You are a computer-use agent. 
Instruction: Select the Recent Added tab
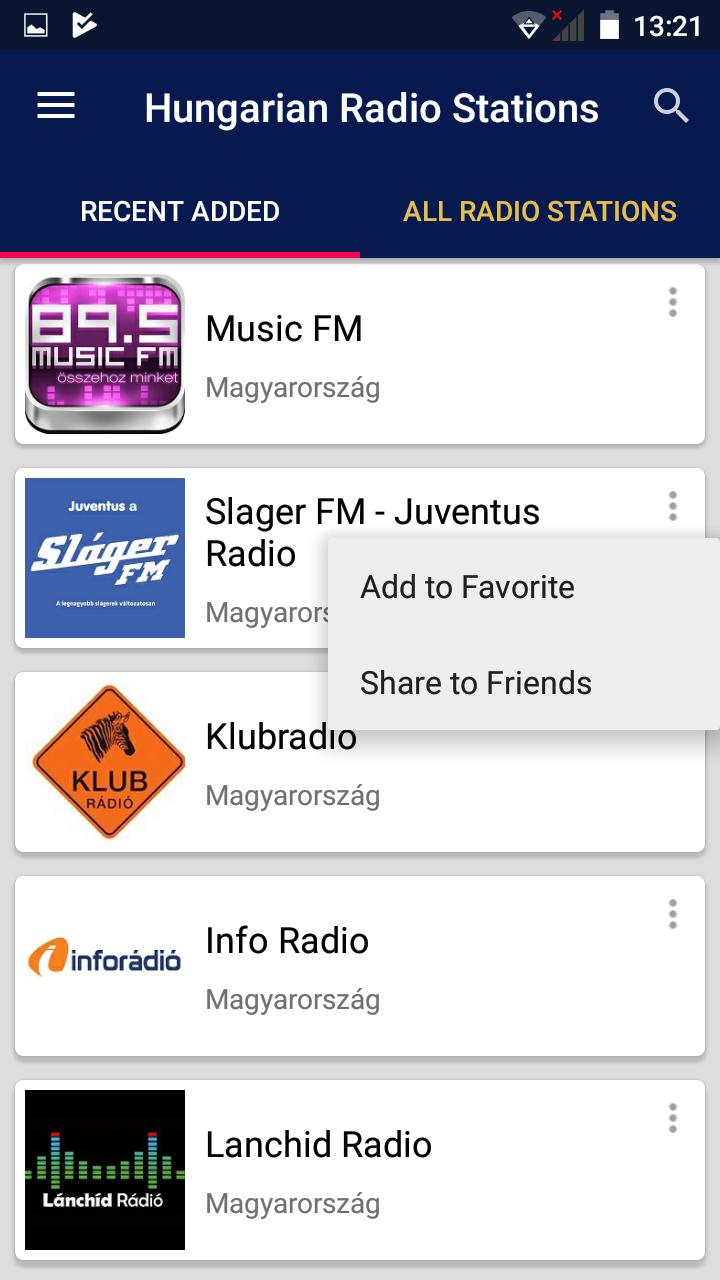[180, 211]
